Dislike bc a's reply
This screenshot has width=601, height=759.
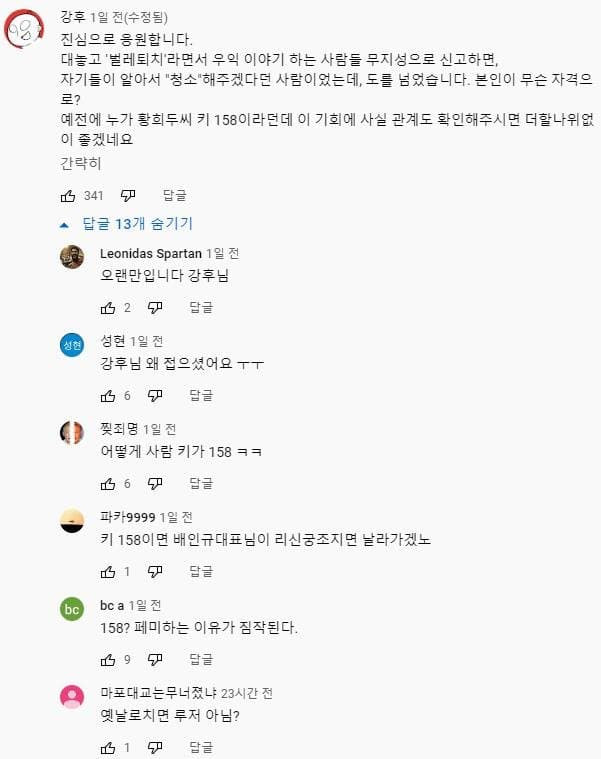[155, 659]
